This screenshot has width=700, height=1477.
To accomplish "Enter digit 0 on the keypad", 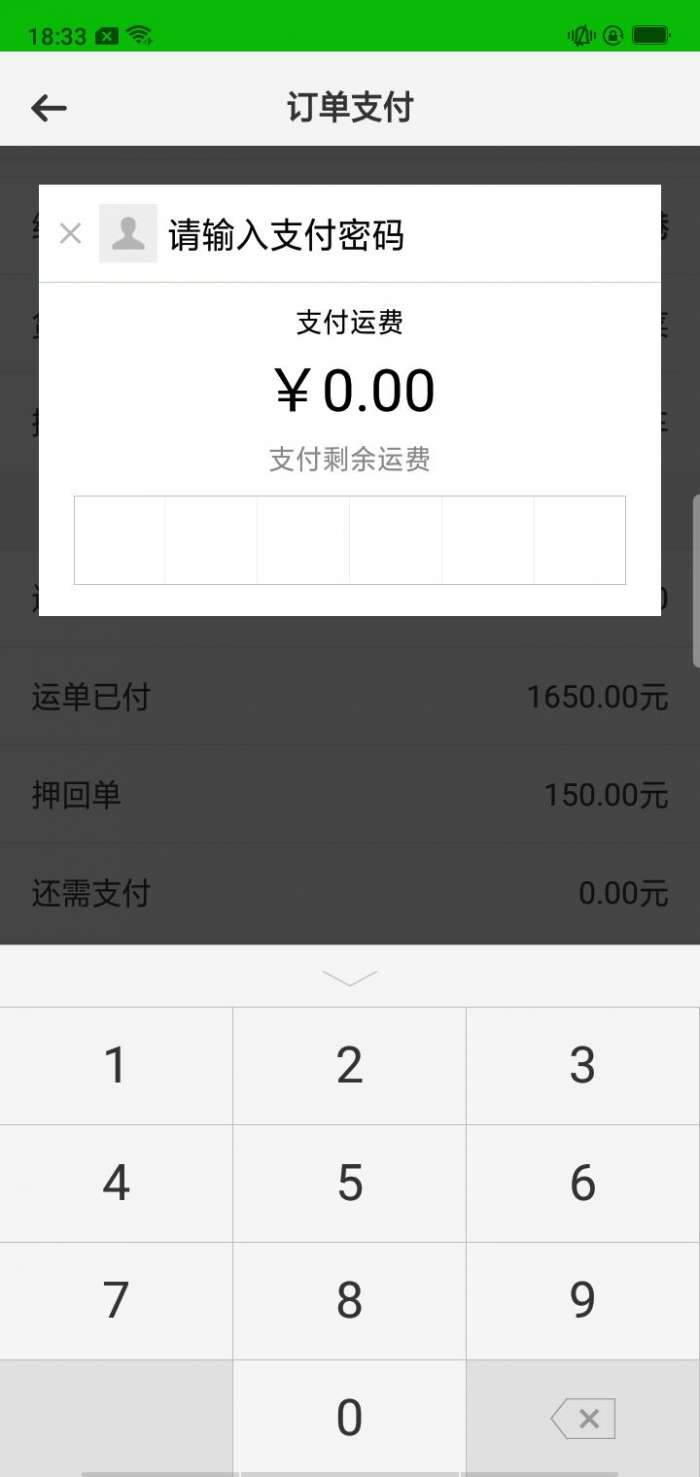I will [349, 1418].
